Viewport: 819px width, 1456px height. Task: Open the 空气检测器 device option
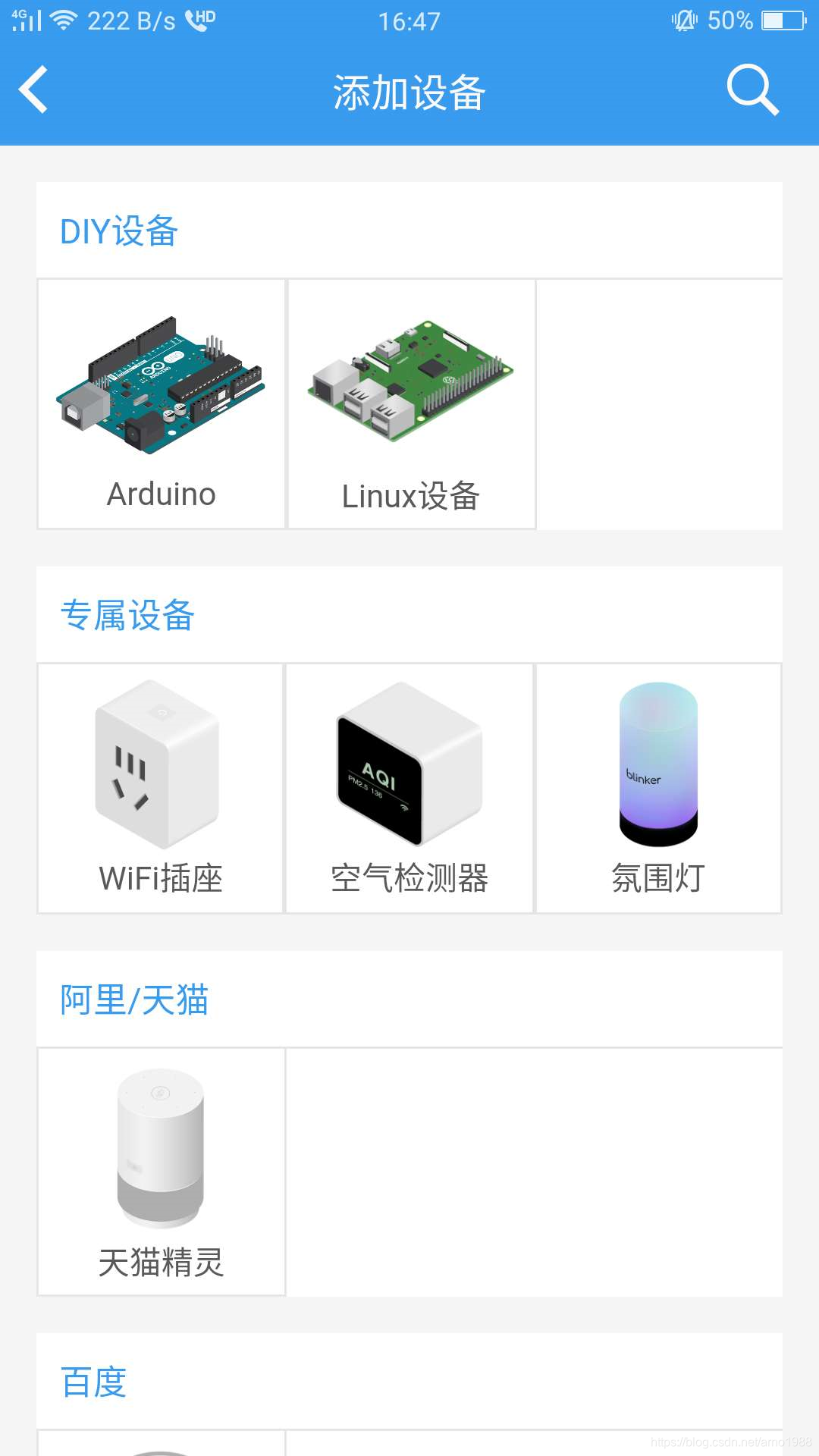coord(409,789)
